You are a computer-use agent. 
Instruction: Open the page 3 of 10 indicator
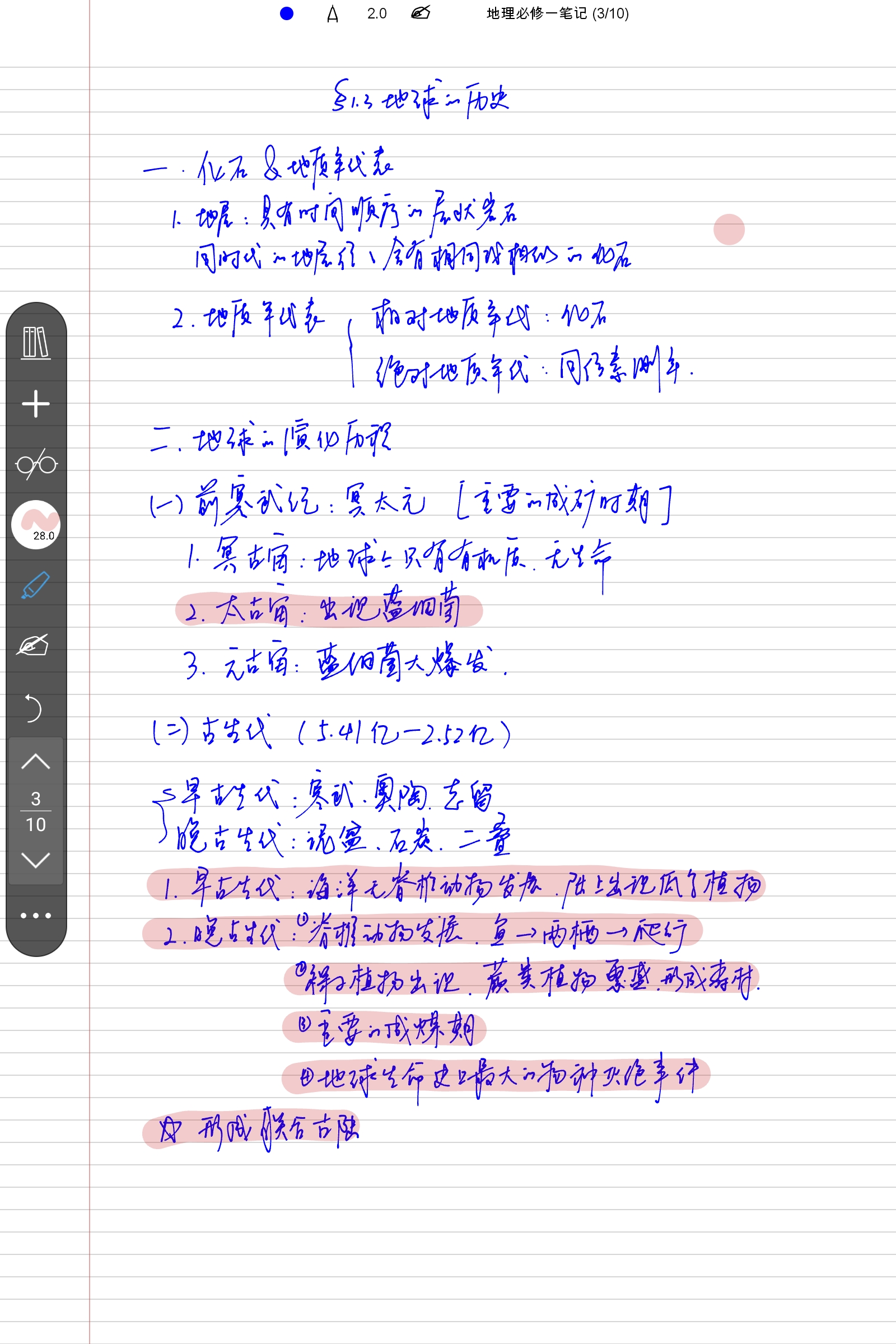click(x=35, y=811)
